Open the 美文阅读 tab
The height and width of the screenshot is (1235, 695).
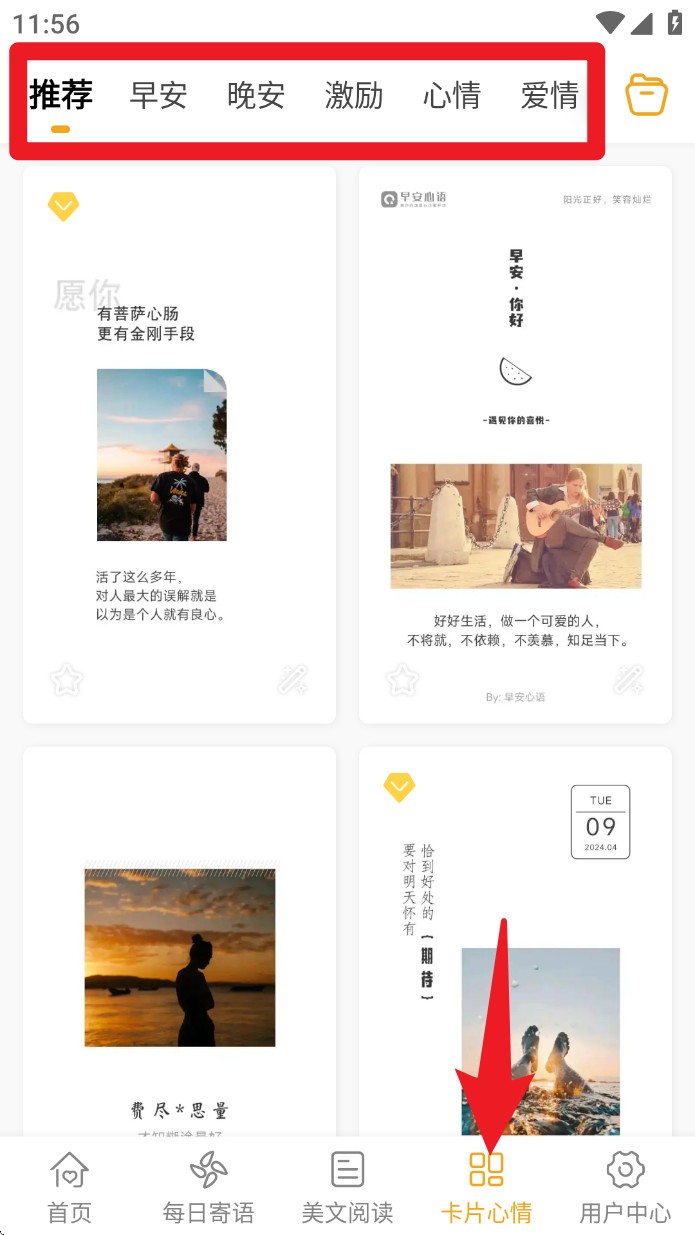(347, 1187)
